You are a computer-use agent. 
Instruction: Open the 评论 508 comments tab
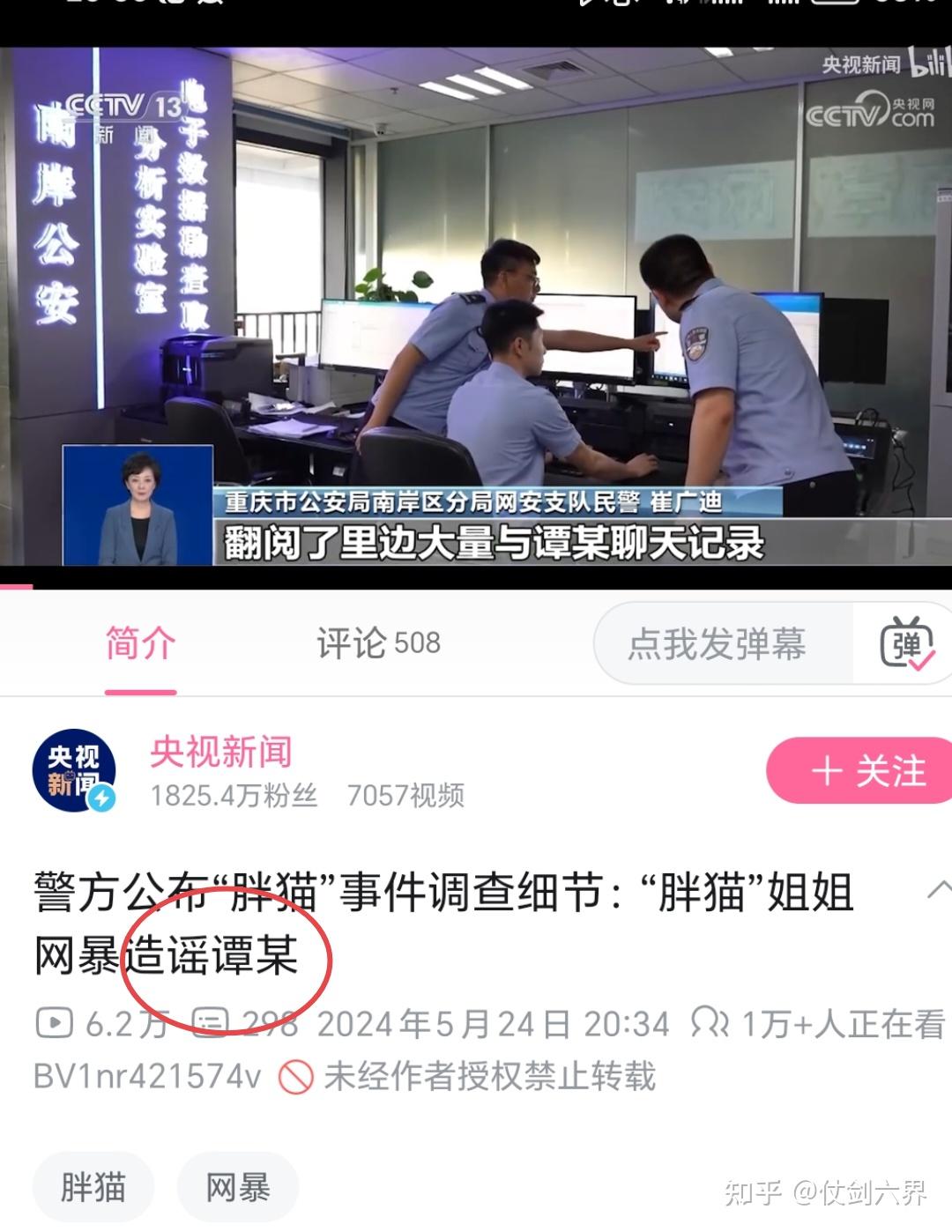pyautogui.click(x=377, y=644)
